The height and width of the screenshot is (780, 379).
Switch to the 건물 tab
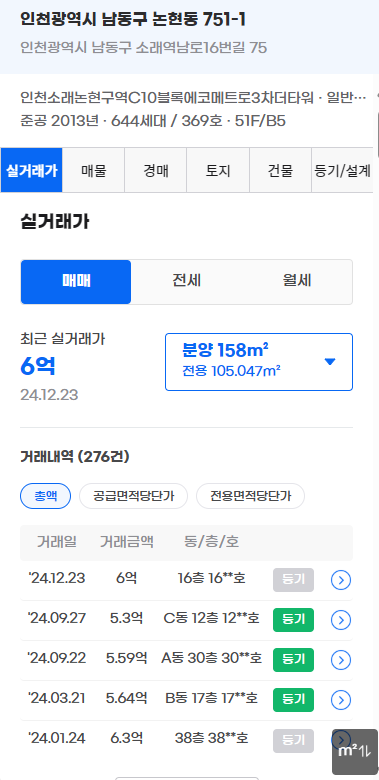tap(281, 170)
